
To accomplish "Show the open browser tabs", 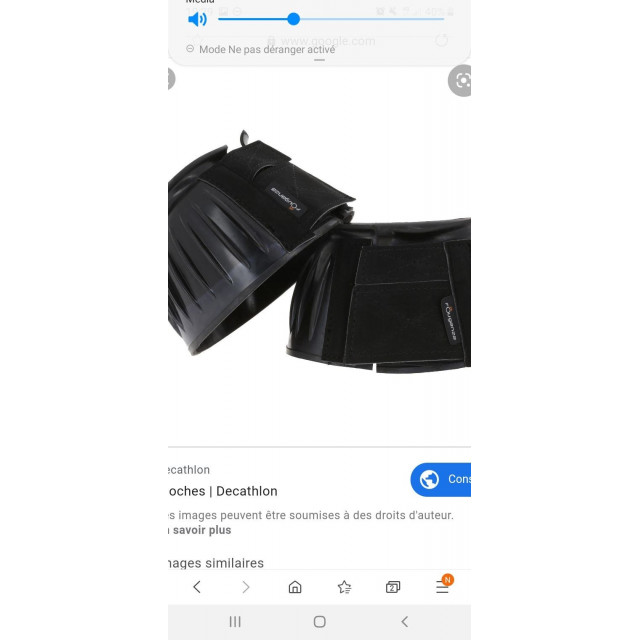I will [x=393, y=587].
